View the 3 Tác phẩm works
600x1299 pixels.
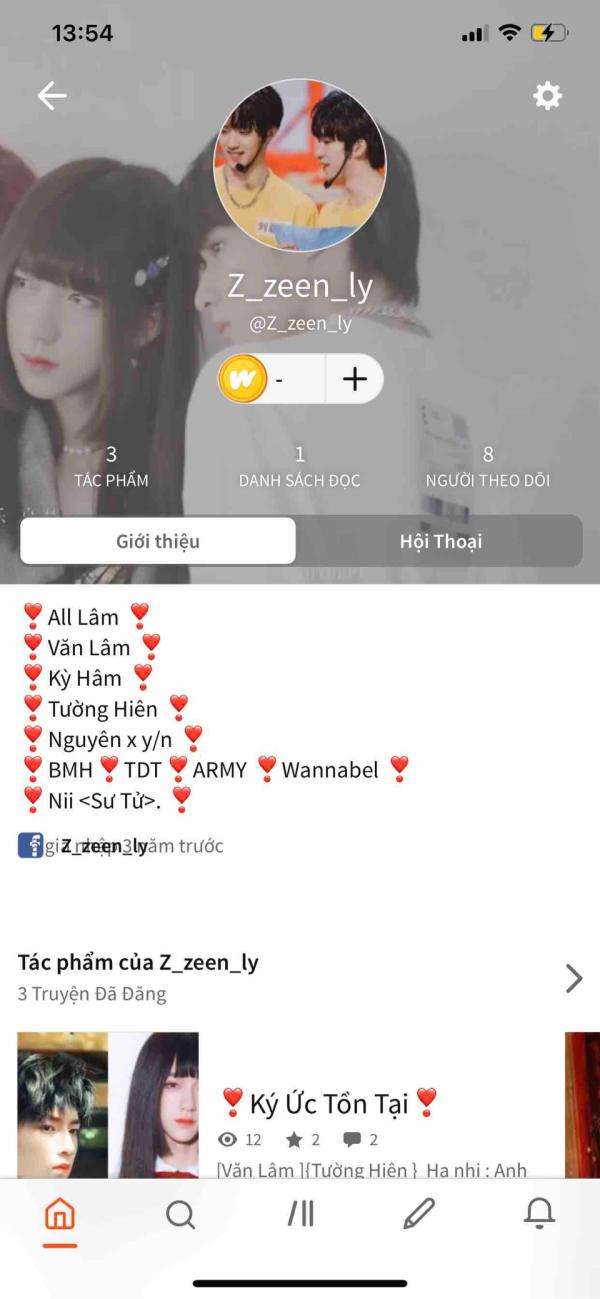tap(111, 467)
